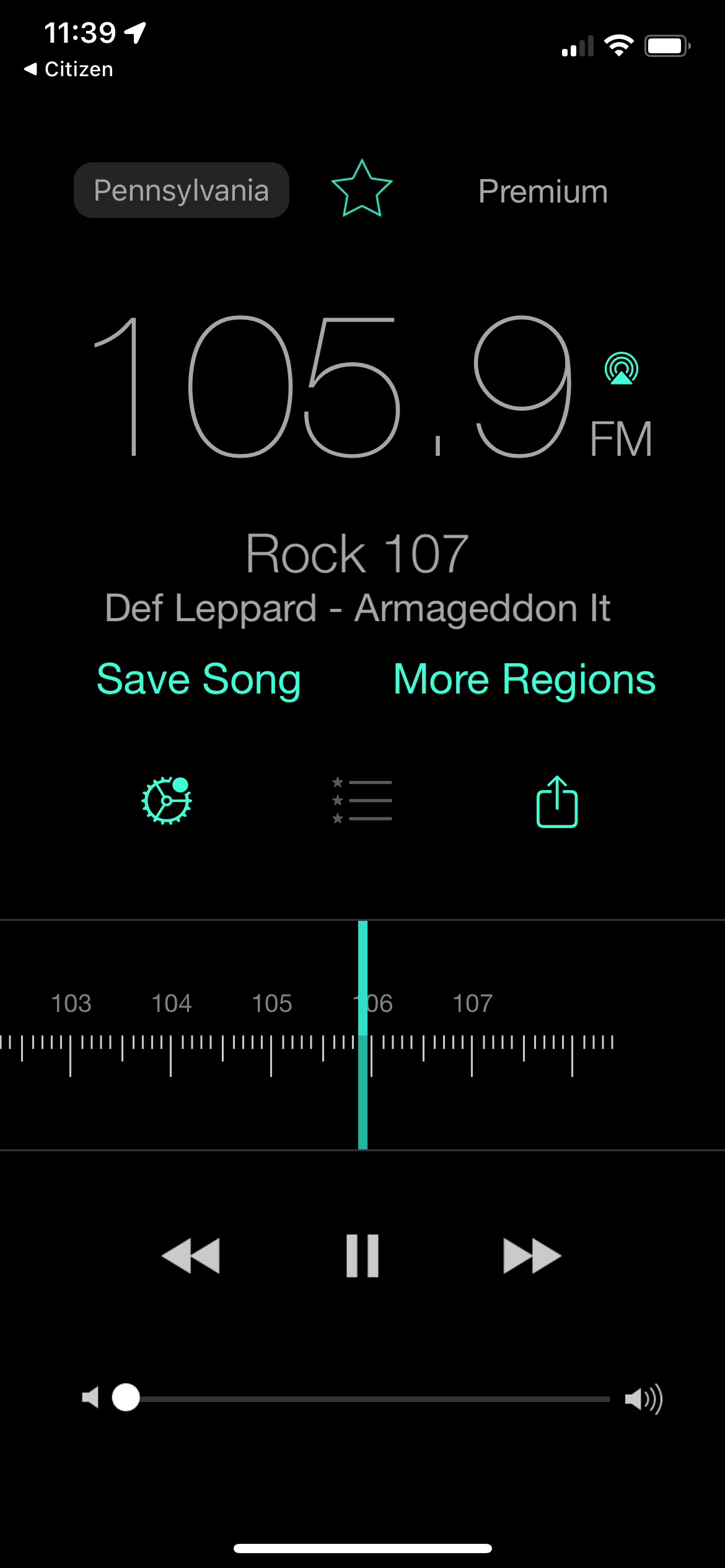Viewport: 725px width, 1568px height.
Task: Open the saved songs list
Action: tap(362, 801)
